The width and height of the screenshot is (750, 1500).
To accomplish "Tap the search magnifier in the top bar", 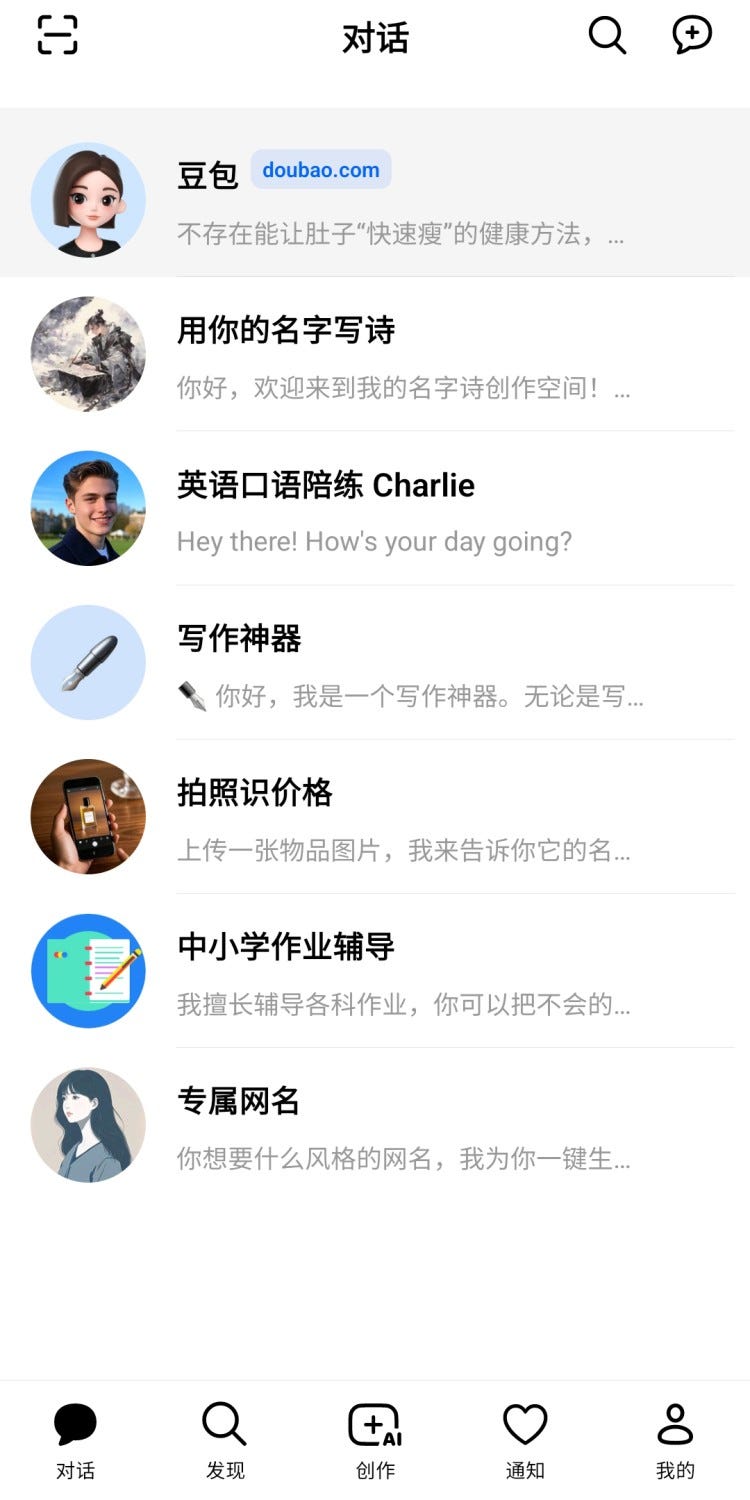I will point(607,36).
